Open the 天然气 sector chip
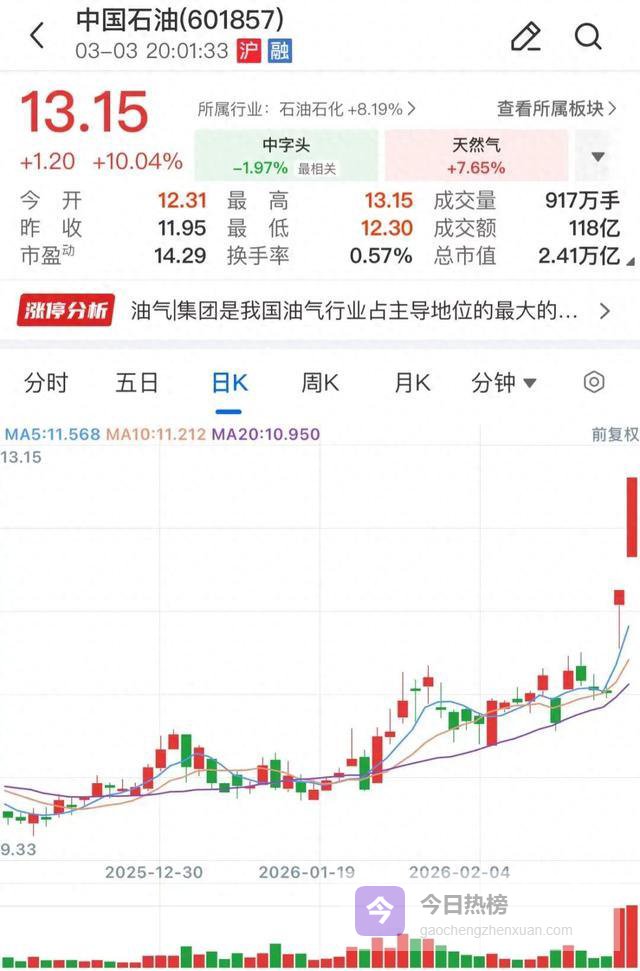This screenshot has height=971, width=640. coord(476,156)
